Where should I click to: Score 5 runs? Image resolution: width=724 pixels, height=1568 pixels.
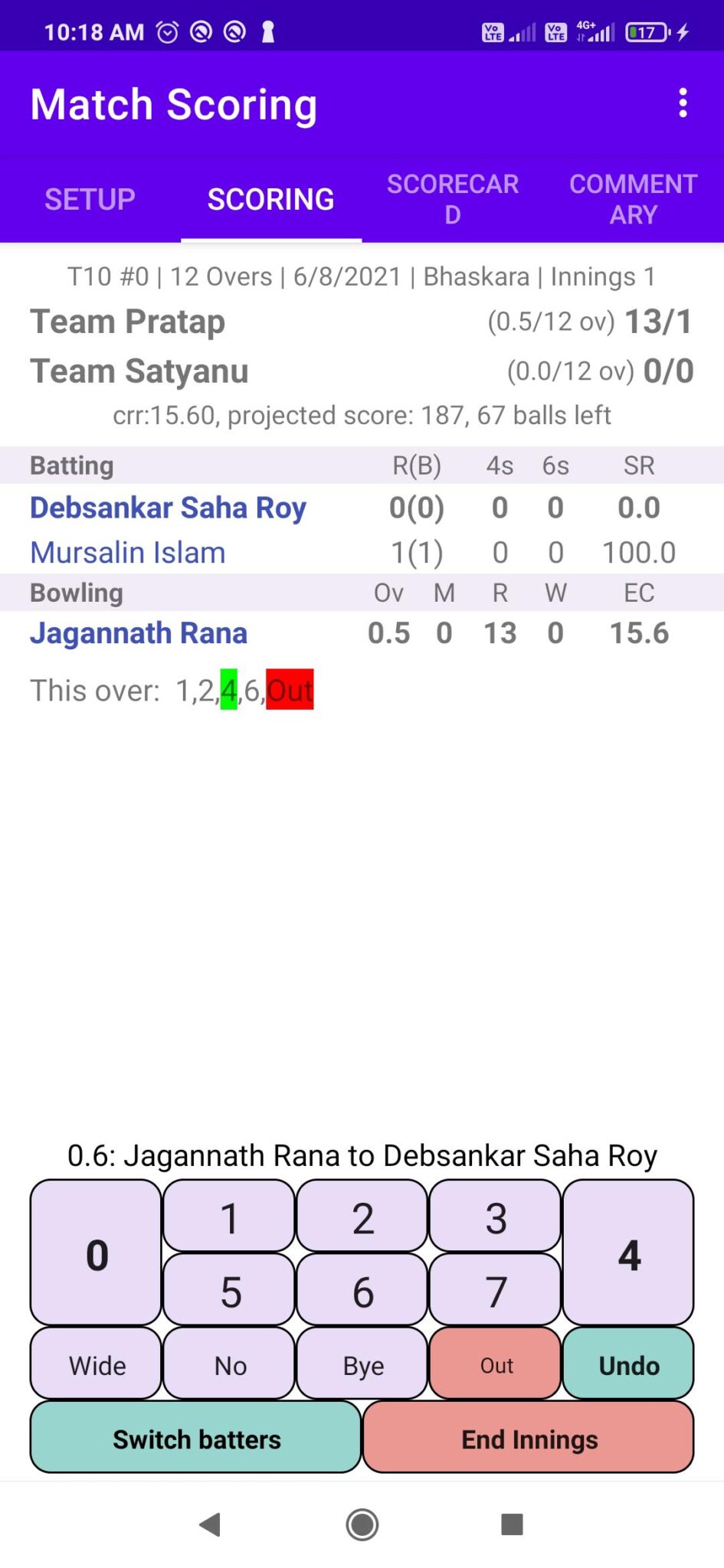coord(229,1291)
